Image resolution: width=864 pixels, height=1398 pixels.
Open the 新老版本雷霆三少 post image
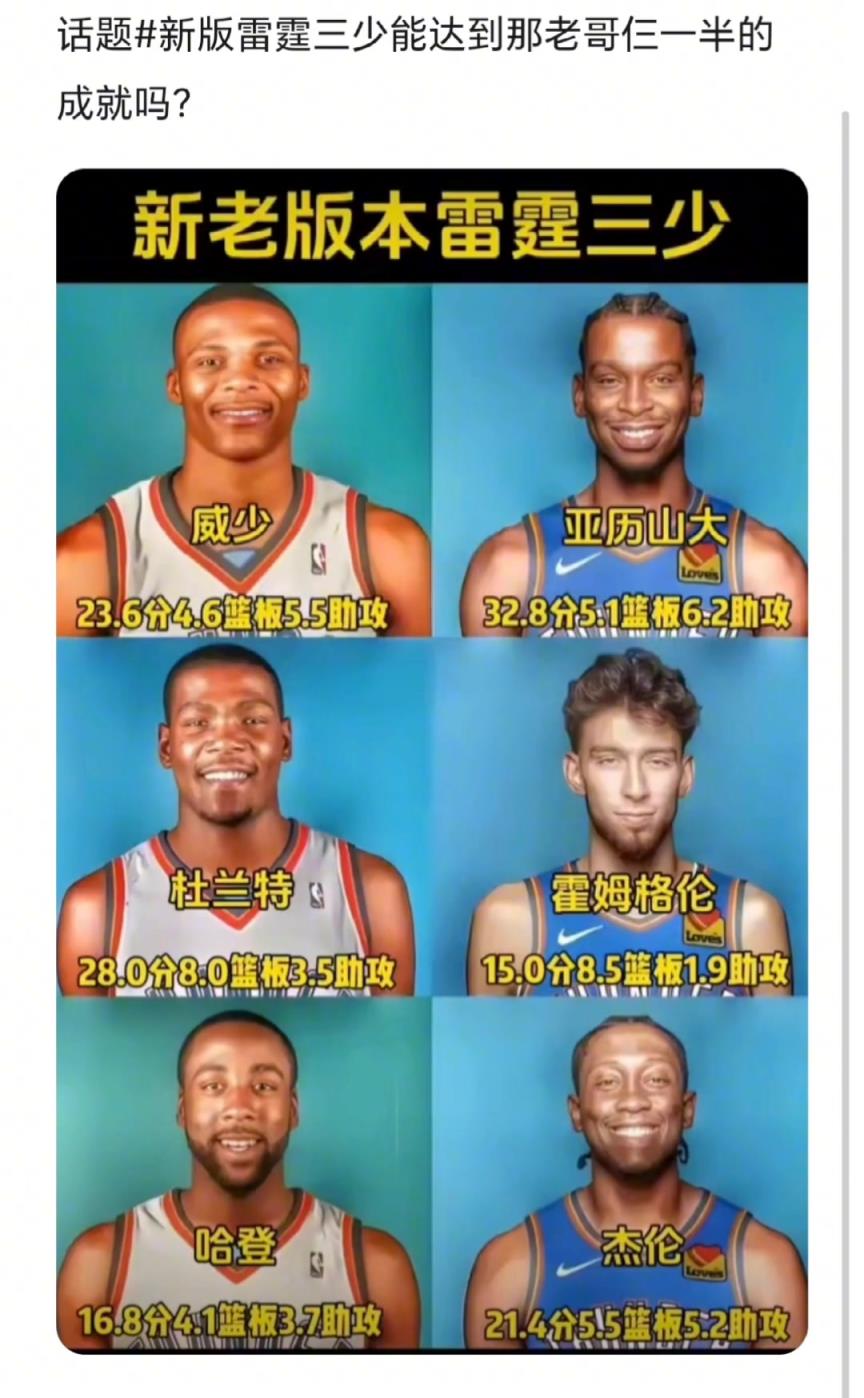coord(432,760)
